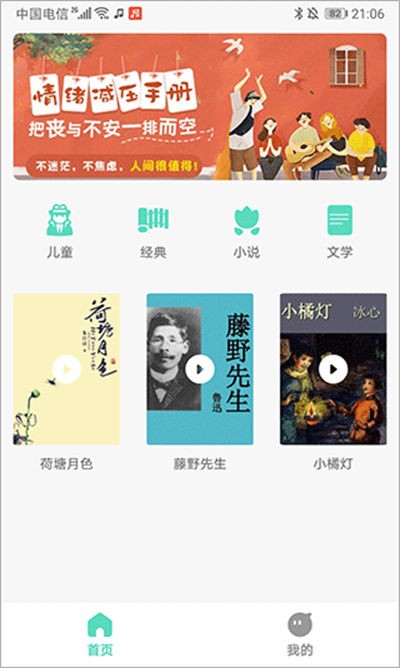Select the 小说 category
Screen dimensions: 400x668
point(247,231)
